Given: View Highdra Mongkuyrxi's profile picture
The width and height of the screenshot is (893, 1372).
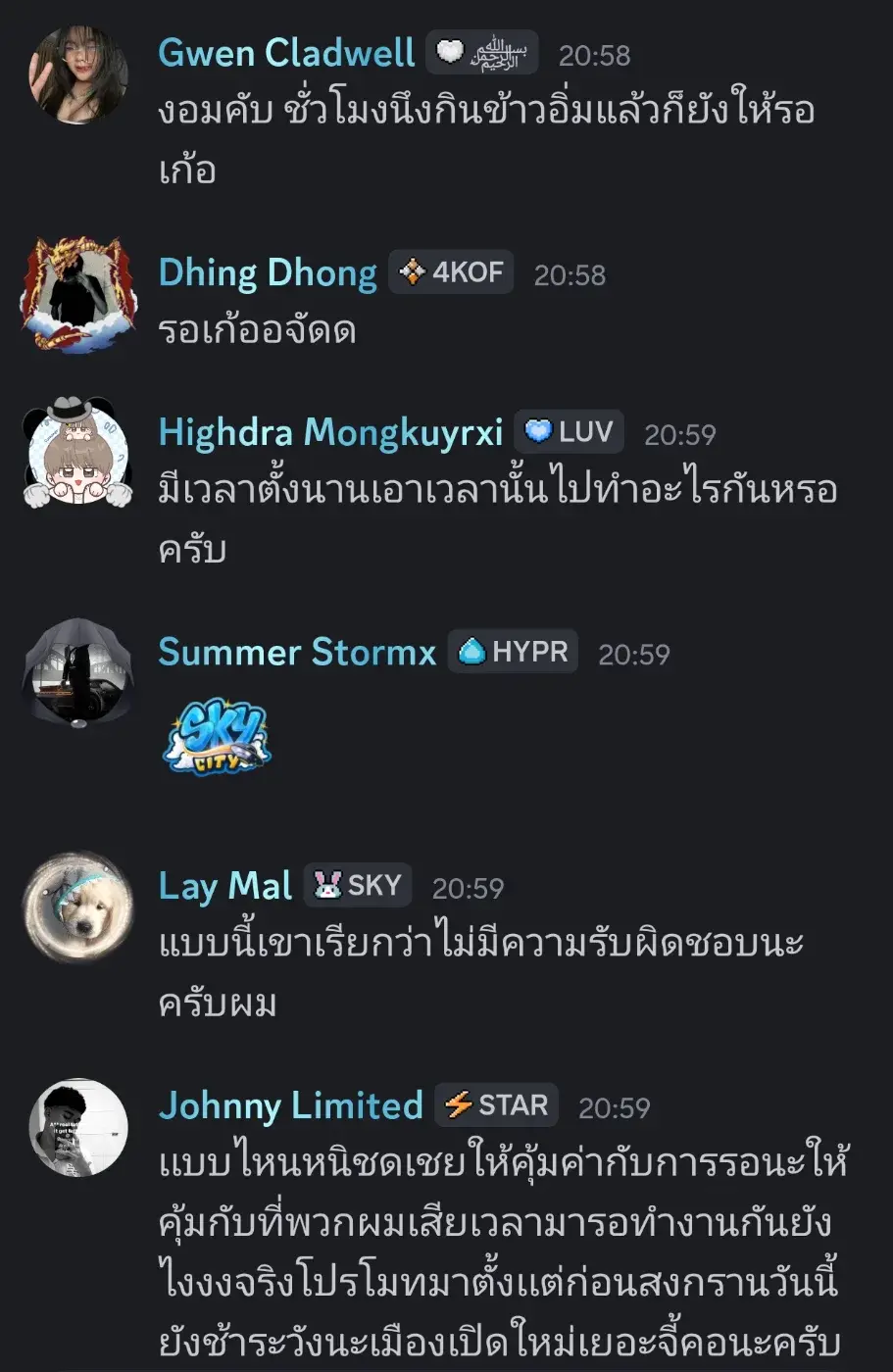Looking at the screenshot, I should click(78, 453).
